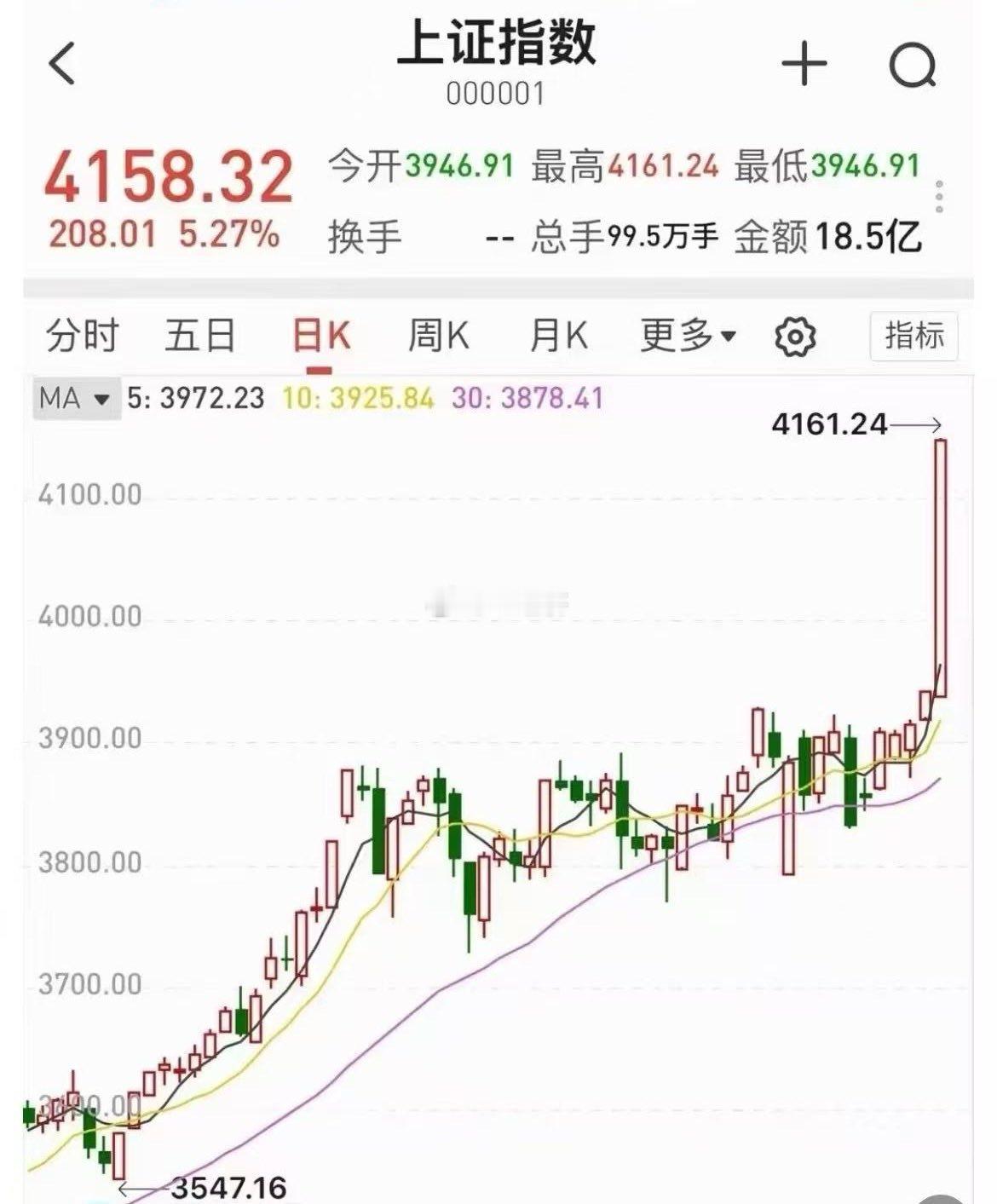Tap the 指标 indicators button
Viewport: 997px width, 1204px height.
coord(914,335)
